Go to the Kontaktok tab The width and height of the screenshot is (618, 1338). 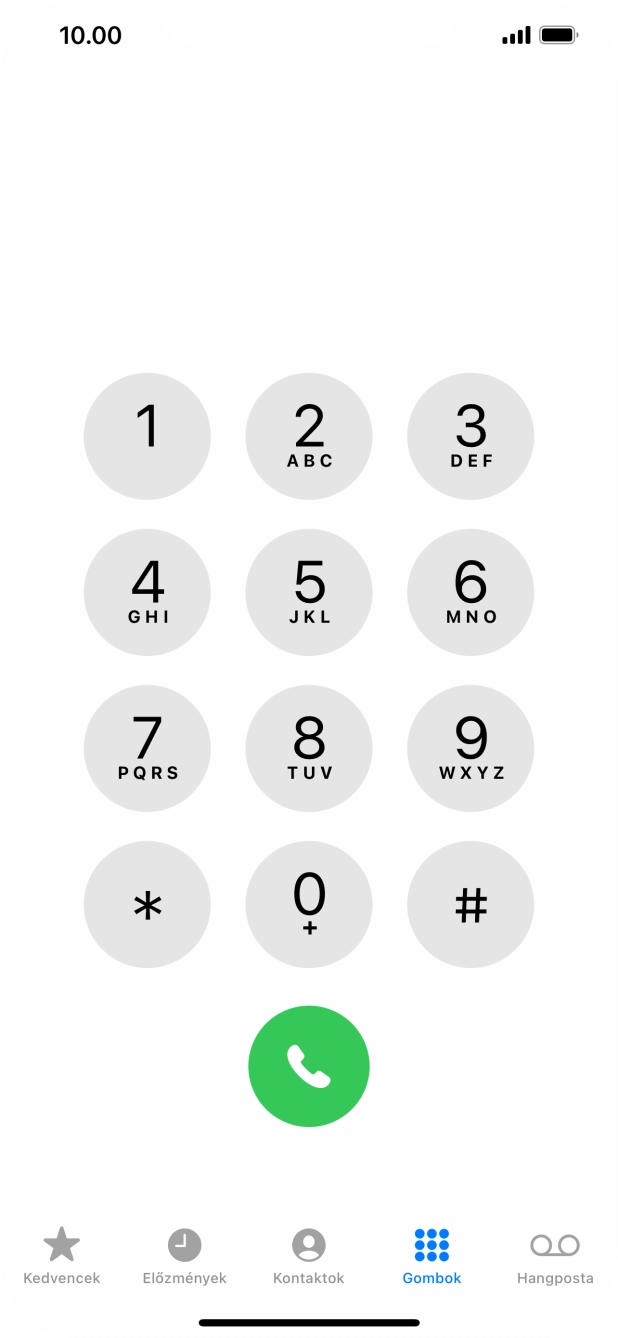[309, 1257]
